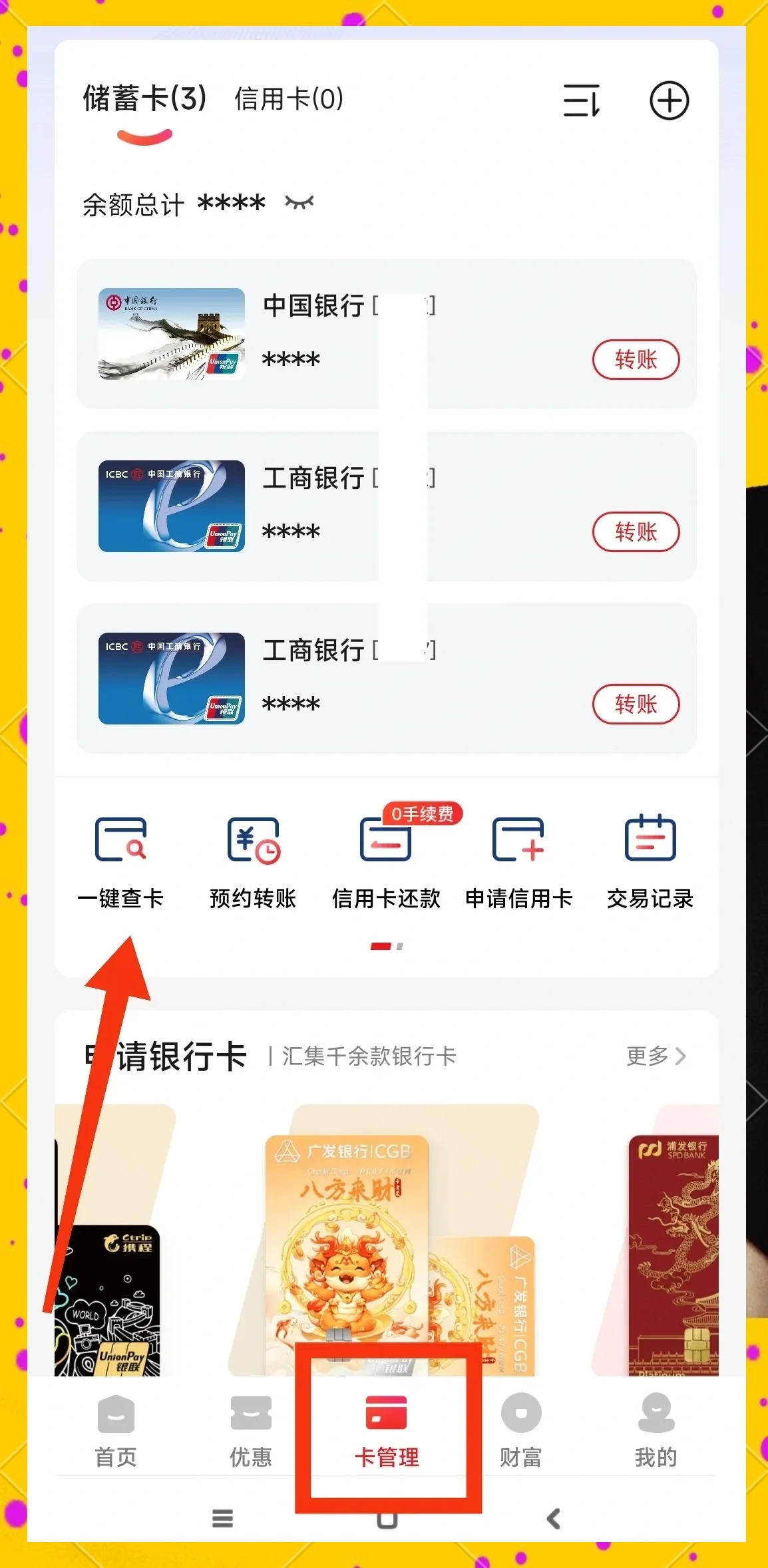Open the card sort/manage list icon
The image size is (768, 1568).
[581, 101]
